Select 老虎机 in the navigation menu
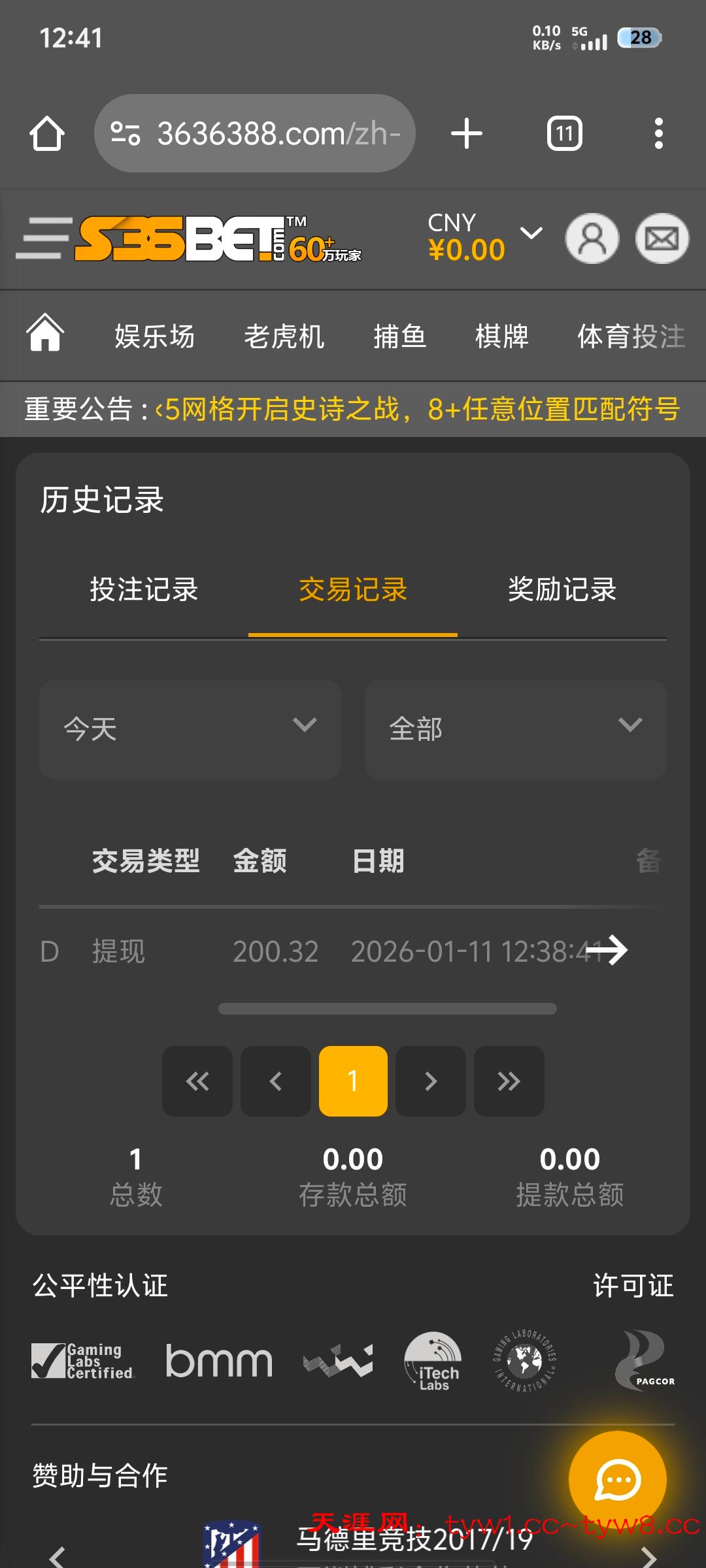706x1568 pixels. tap(285, 336)
